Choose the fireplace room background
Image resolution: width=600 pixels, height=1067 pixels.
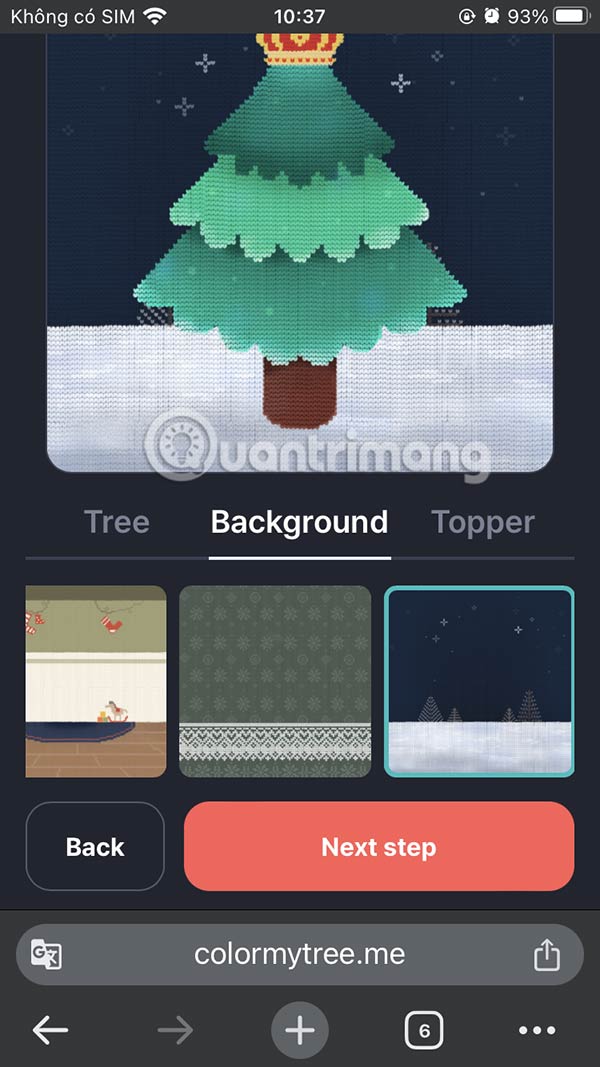95,681
